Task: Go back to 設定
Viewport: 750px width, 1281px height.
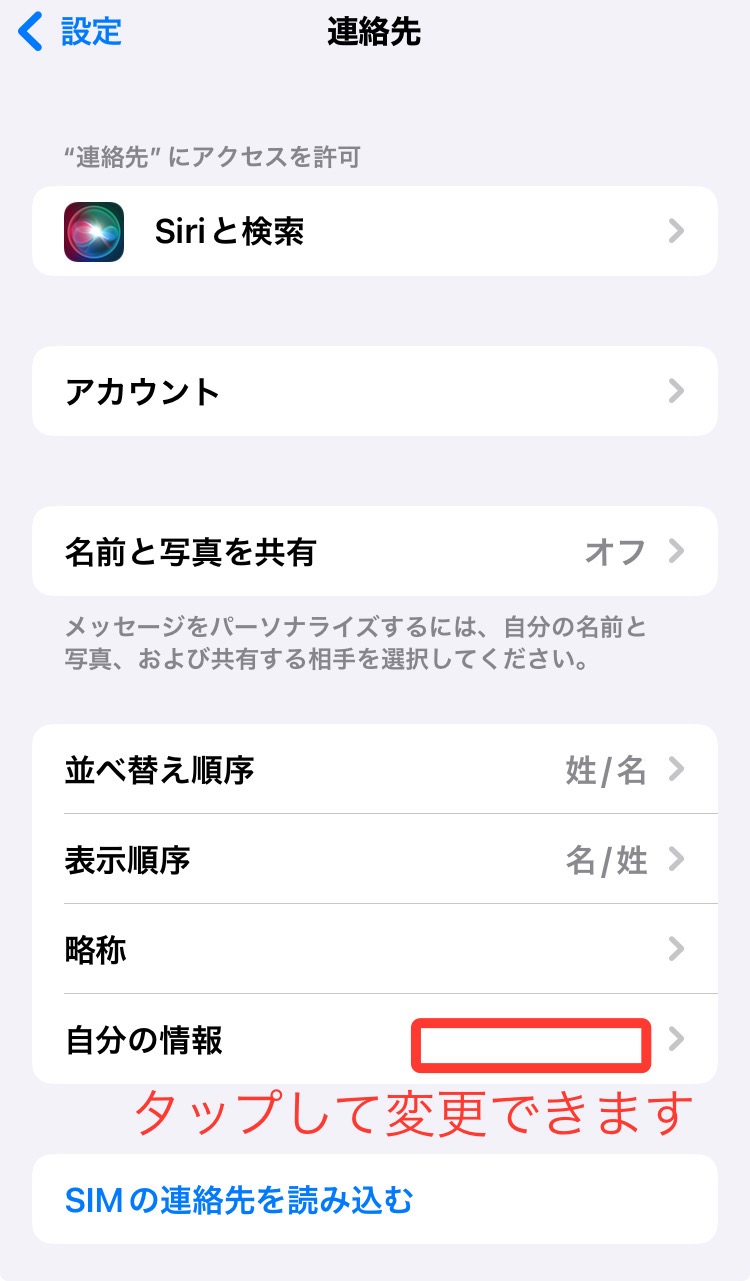Action: point(70,32)
